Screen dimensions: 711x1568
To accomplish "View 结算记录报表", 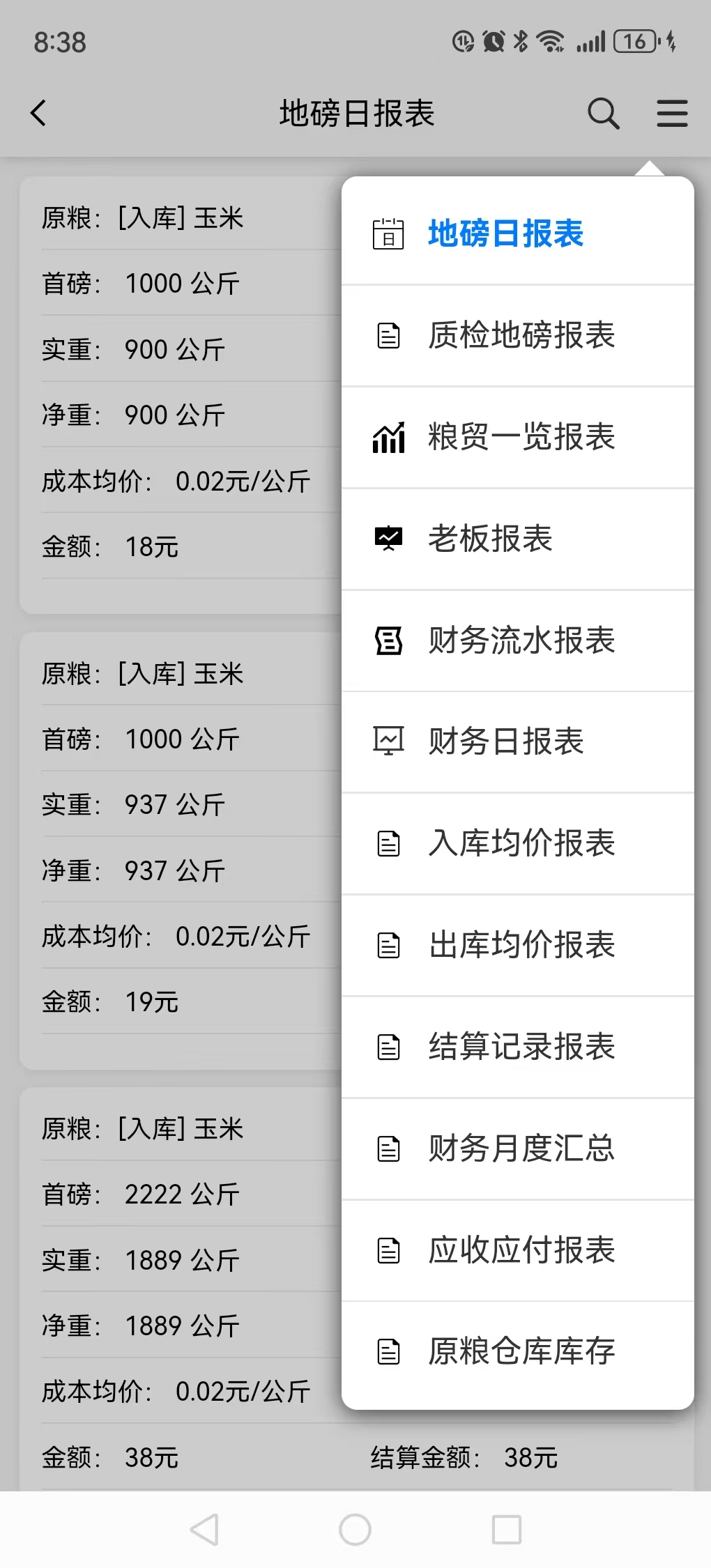I will coord(518,1047).
